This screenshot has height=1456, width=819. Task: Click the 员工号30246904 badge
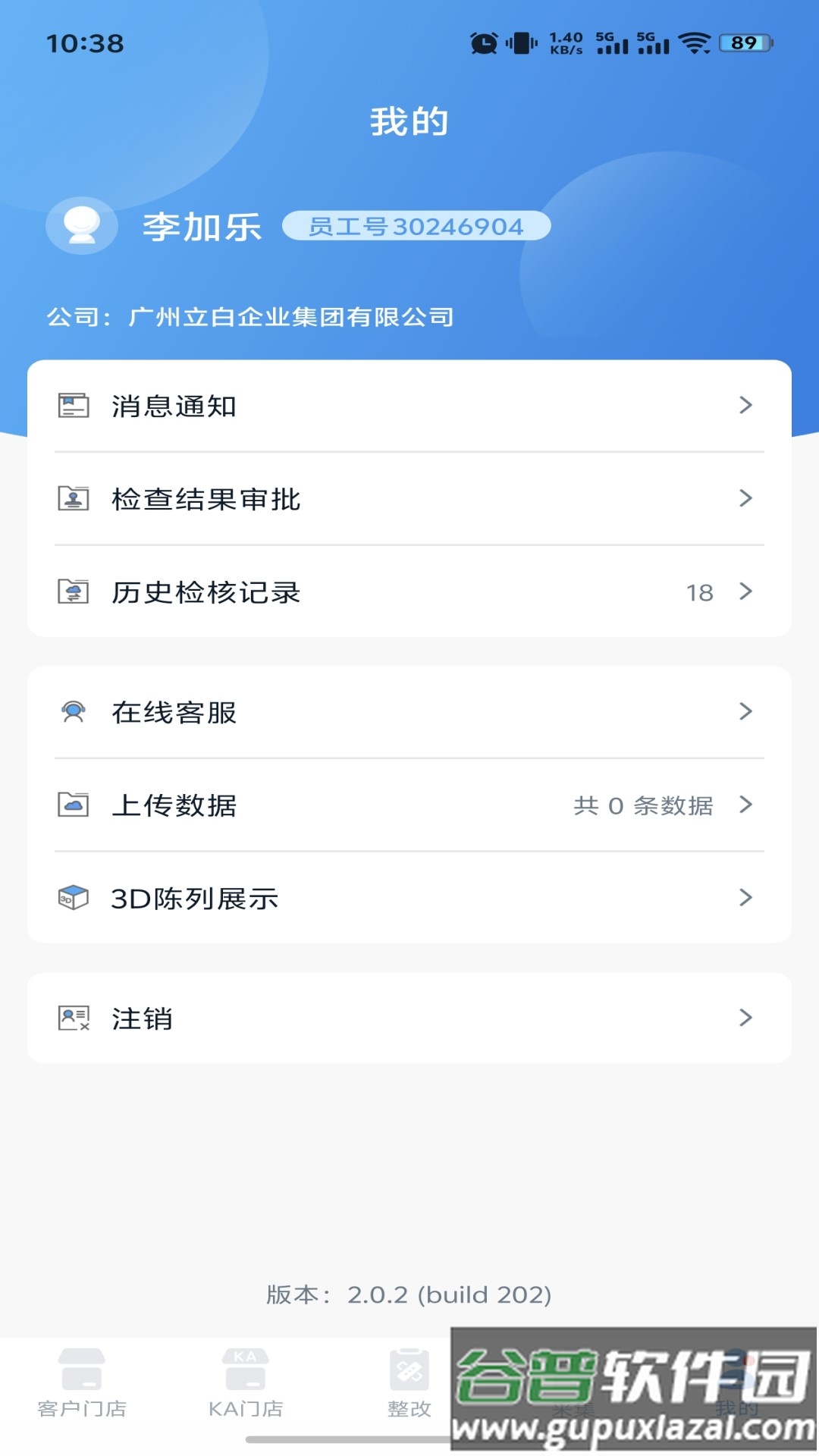tap(418, 226)
